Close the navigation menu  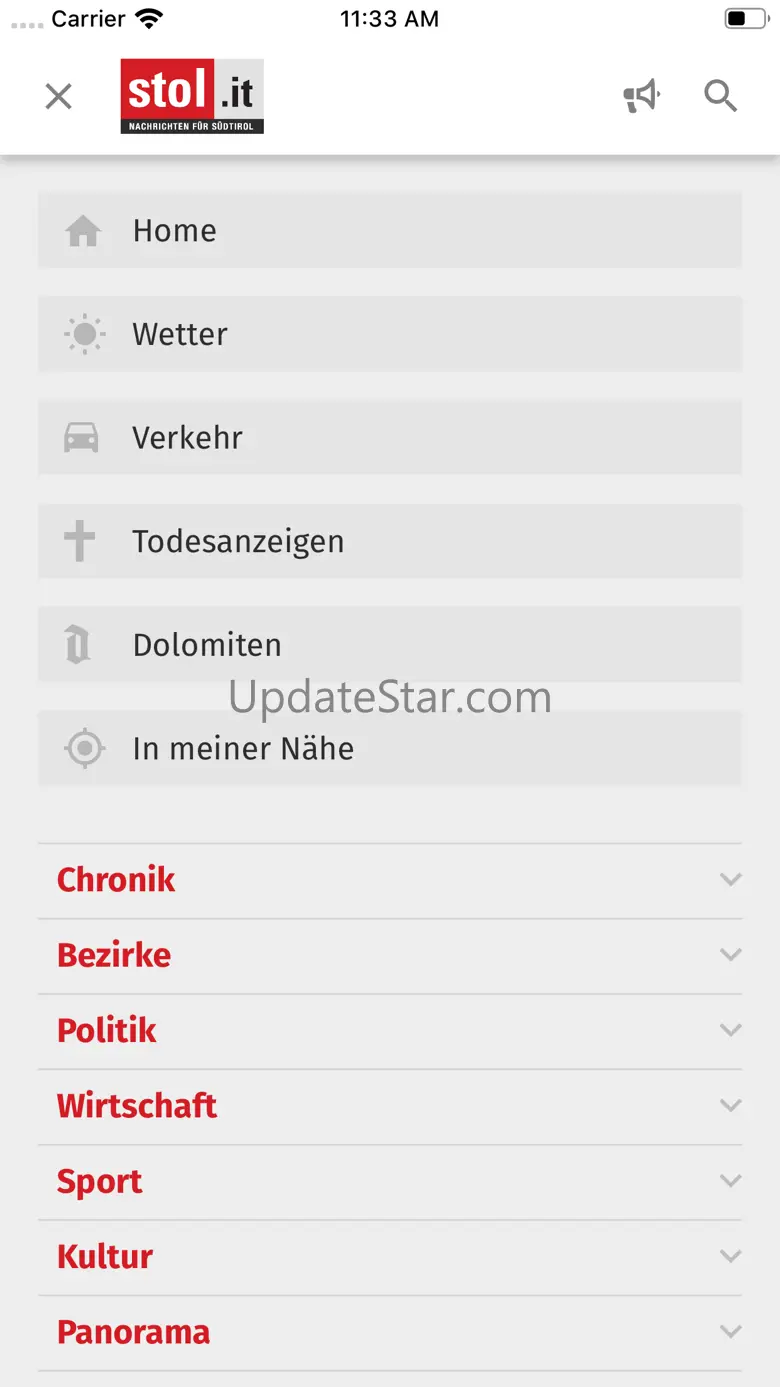[59, 96]
